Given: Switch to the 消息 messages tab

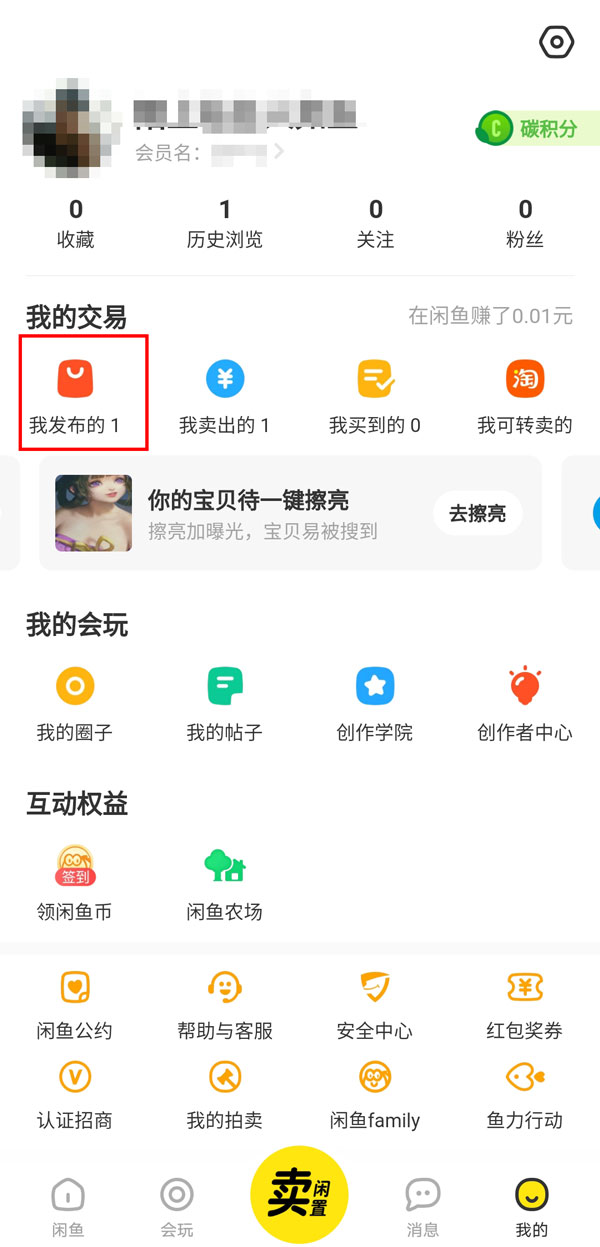Looking at the screenshot, I should coord(423,1206).
